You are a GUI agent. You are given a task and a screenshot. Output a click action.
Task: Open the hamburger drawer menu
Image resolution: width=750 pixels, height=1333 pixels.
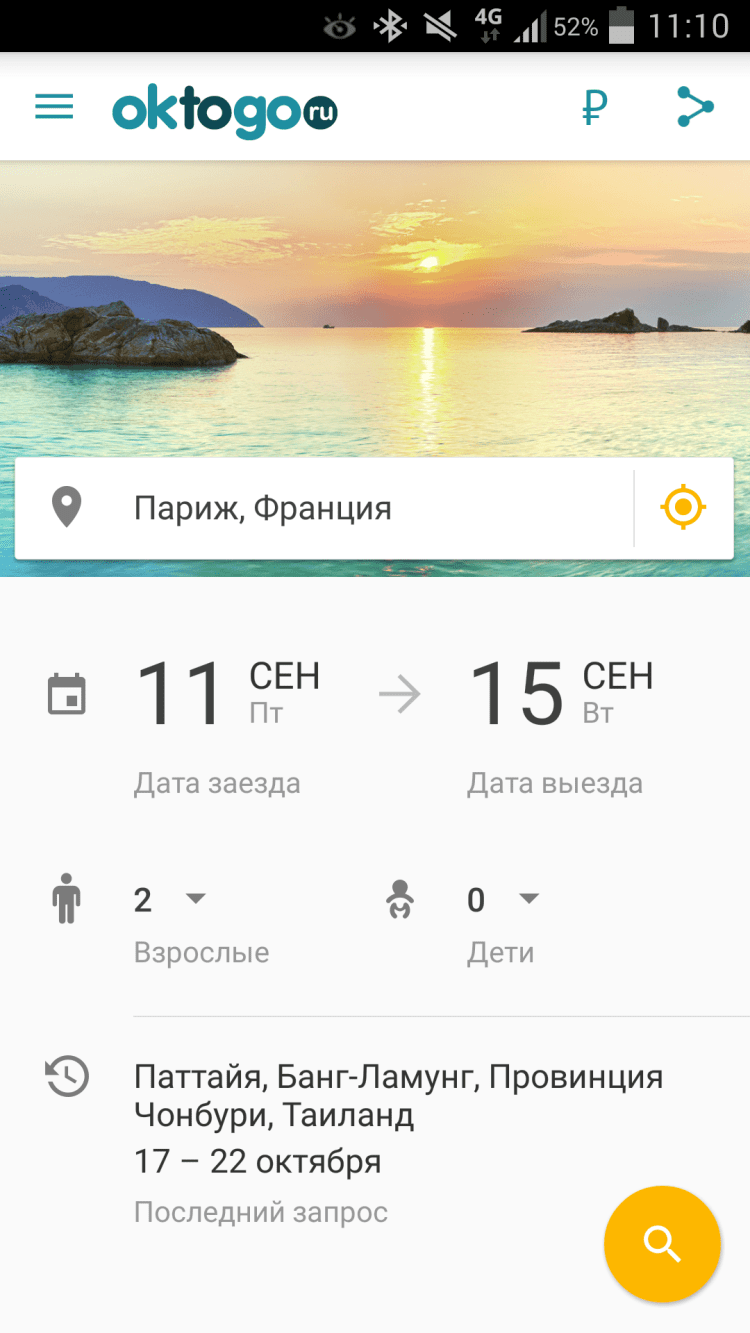(54, 107)
